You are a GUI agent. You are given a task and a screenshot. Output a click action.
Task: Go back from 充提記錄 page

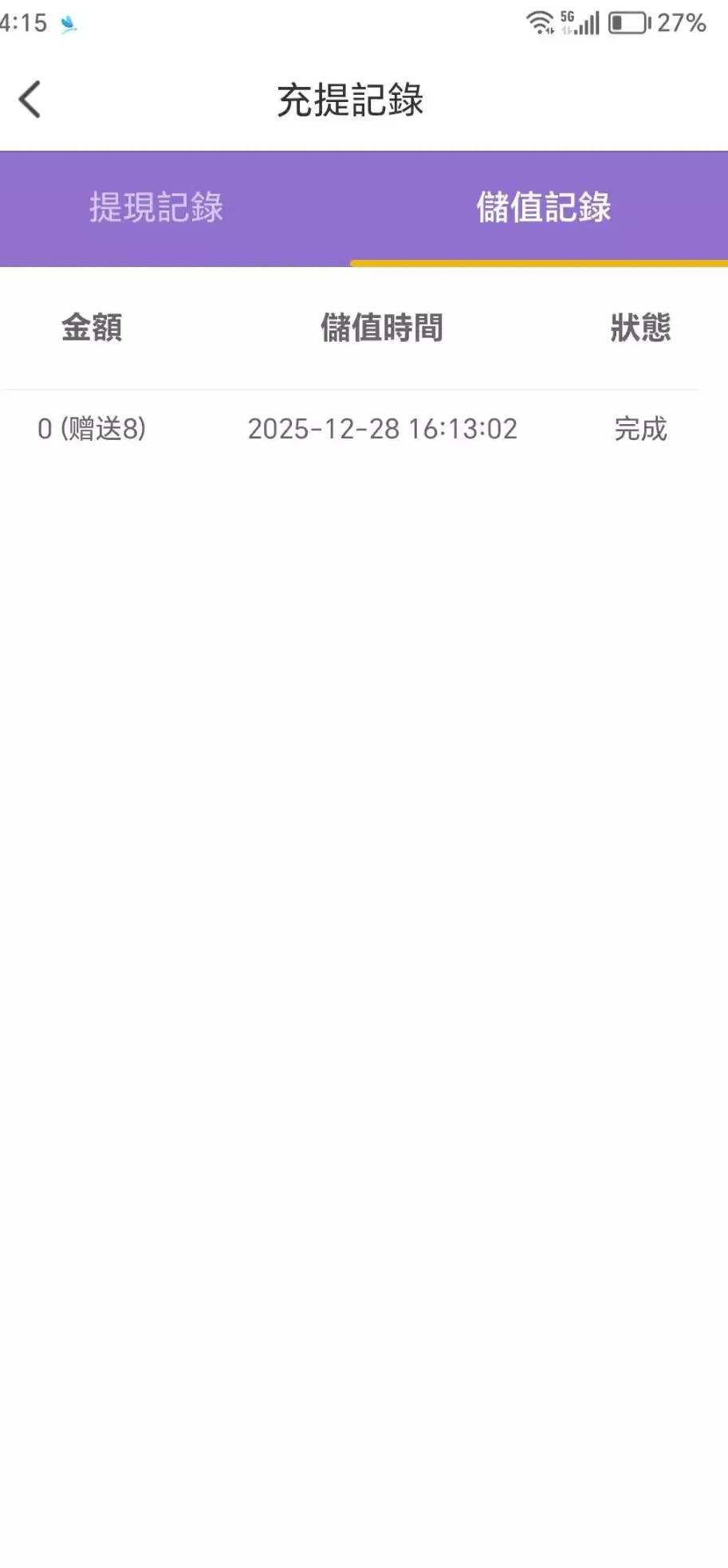[x=30, y=100]
